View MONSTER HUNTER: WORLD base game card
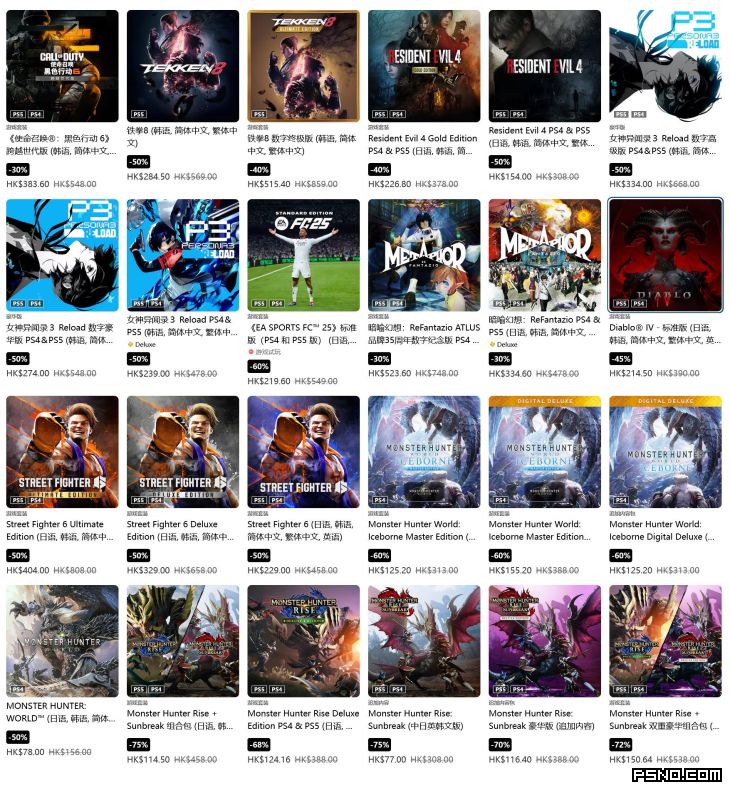730x790 pixels. pyautogui.click(x=62, y=640)
